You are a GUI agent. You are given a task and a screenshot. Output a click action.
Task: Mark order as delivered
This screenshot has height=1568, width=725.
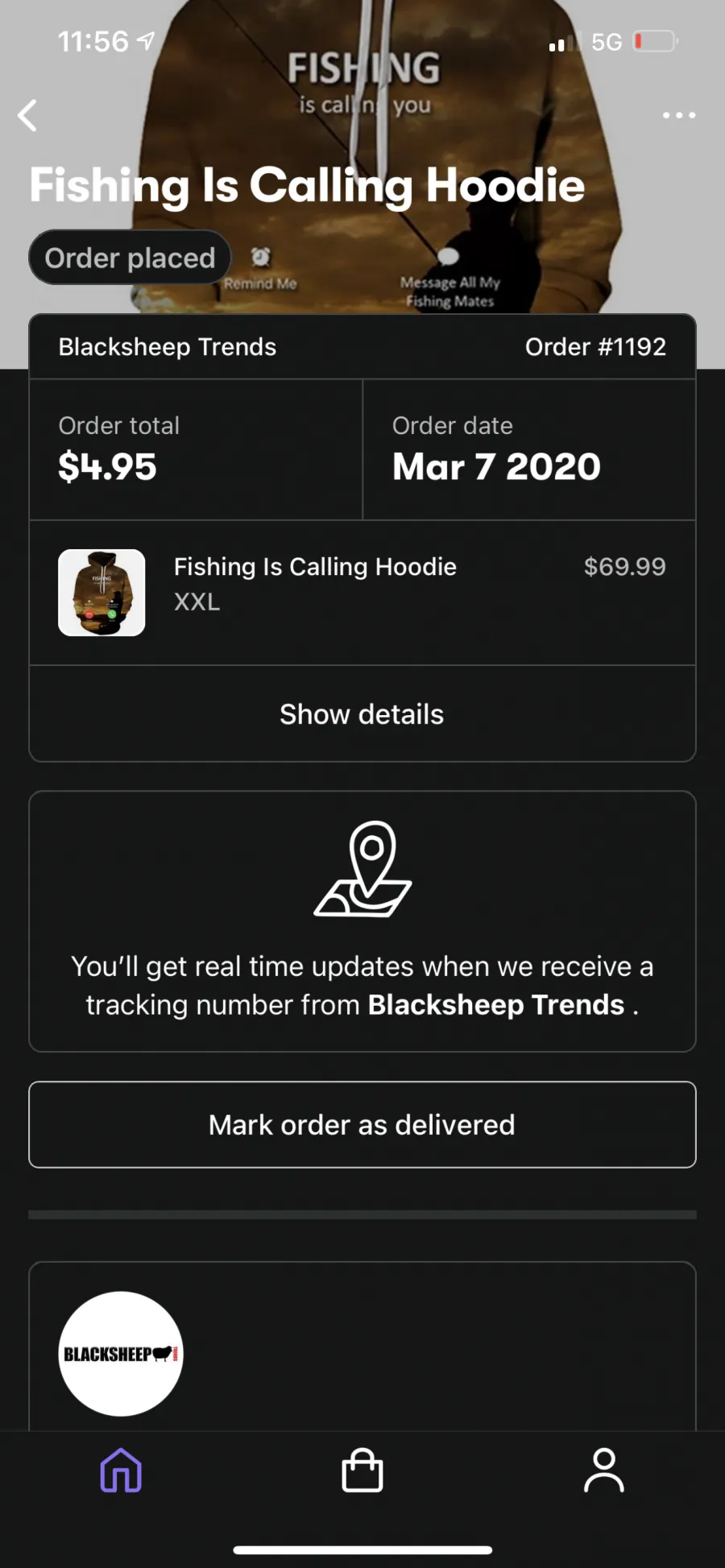[362, 1124]
